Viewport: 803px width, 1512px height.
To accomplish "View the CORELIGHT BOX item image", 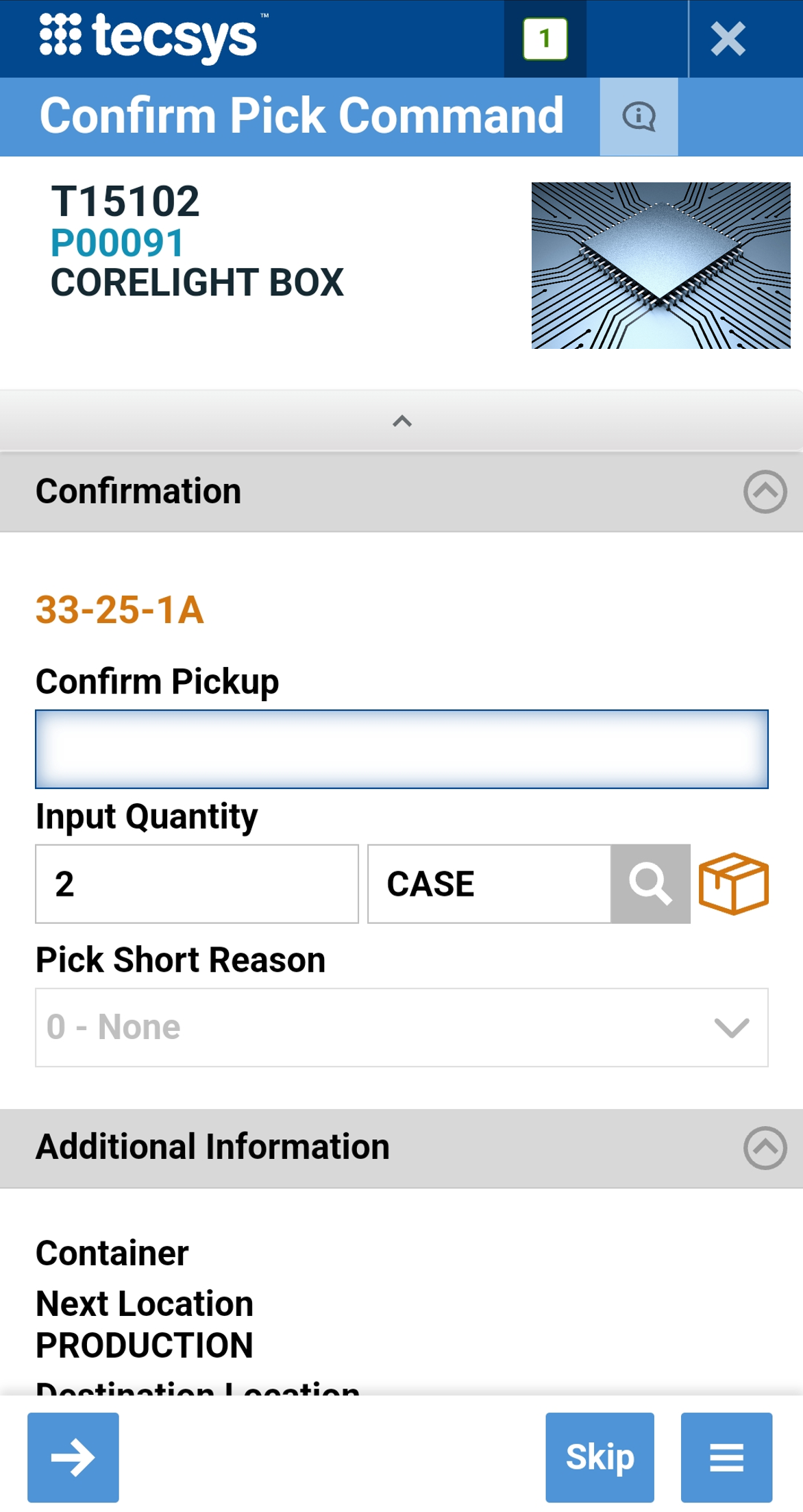I will pos(660,265).
